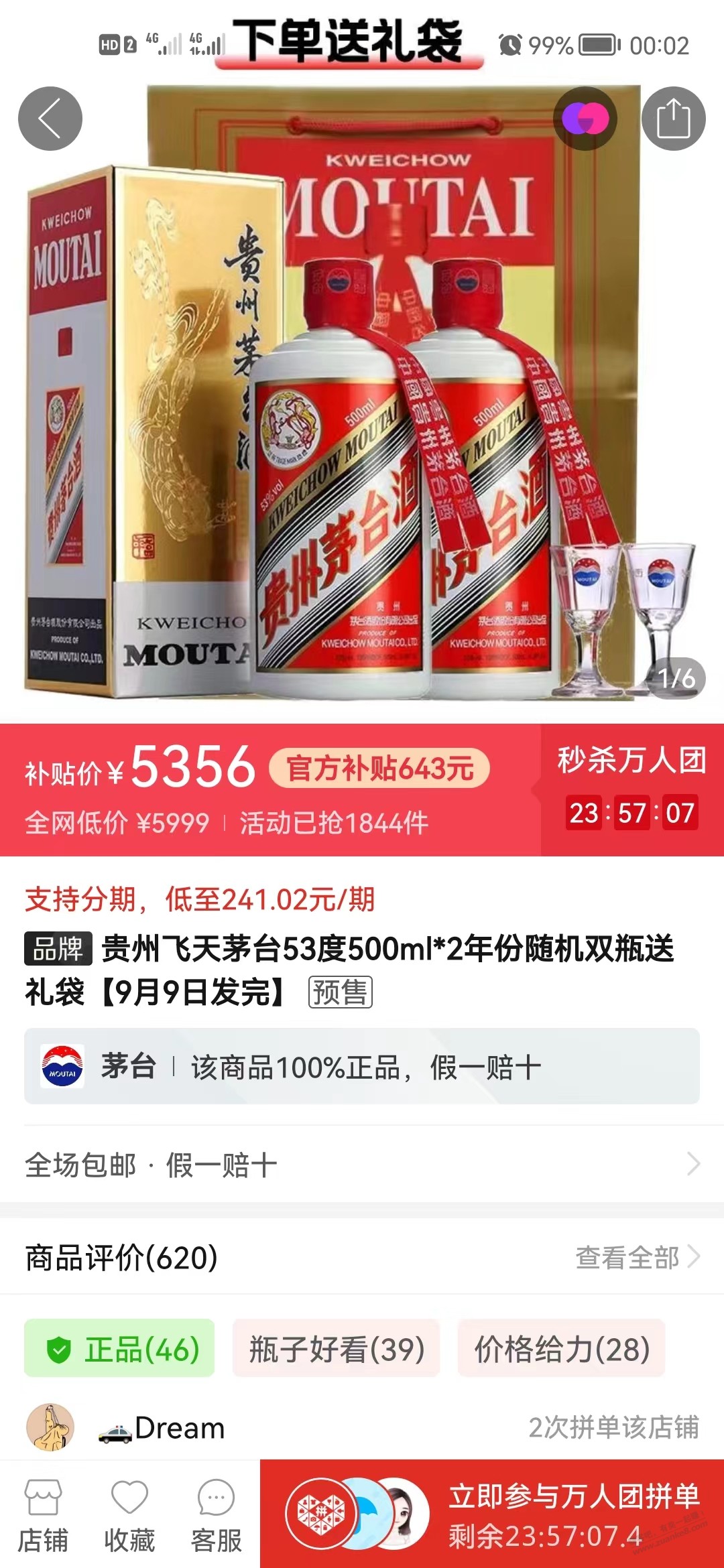Open the review by Dream

(x=180, y=1427)
